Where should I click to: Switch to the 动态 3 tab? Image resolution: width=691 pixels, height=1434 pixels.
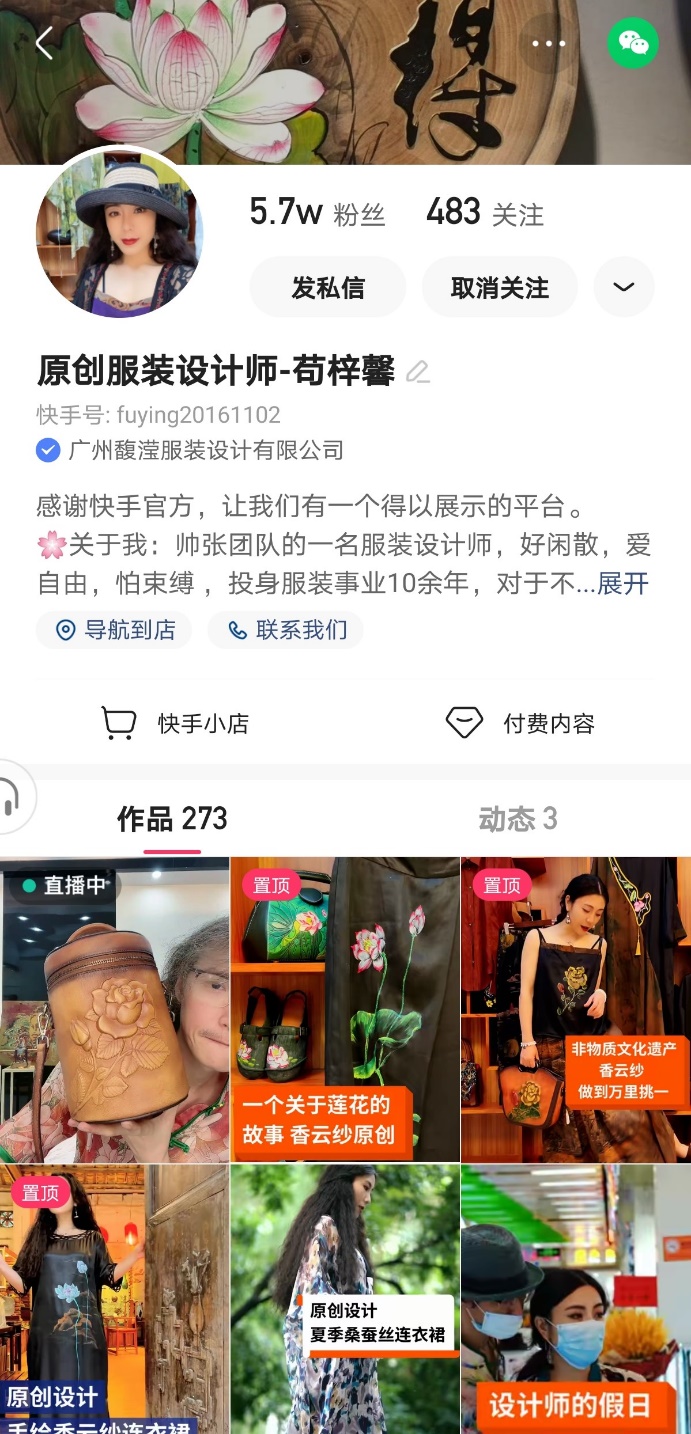(517, 820)
